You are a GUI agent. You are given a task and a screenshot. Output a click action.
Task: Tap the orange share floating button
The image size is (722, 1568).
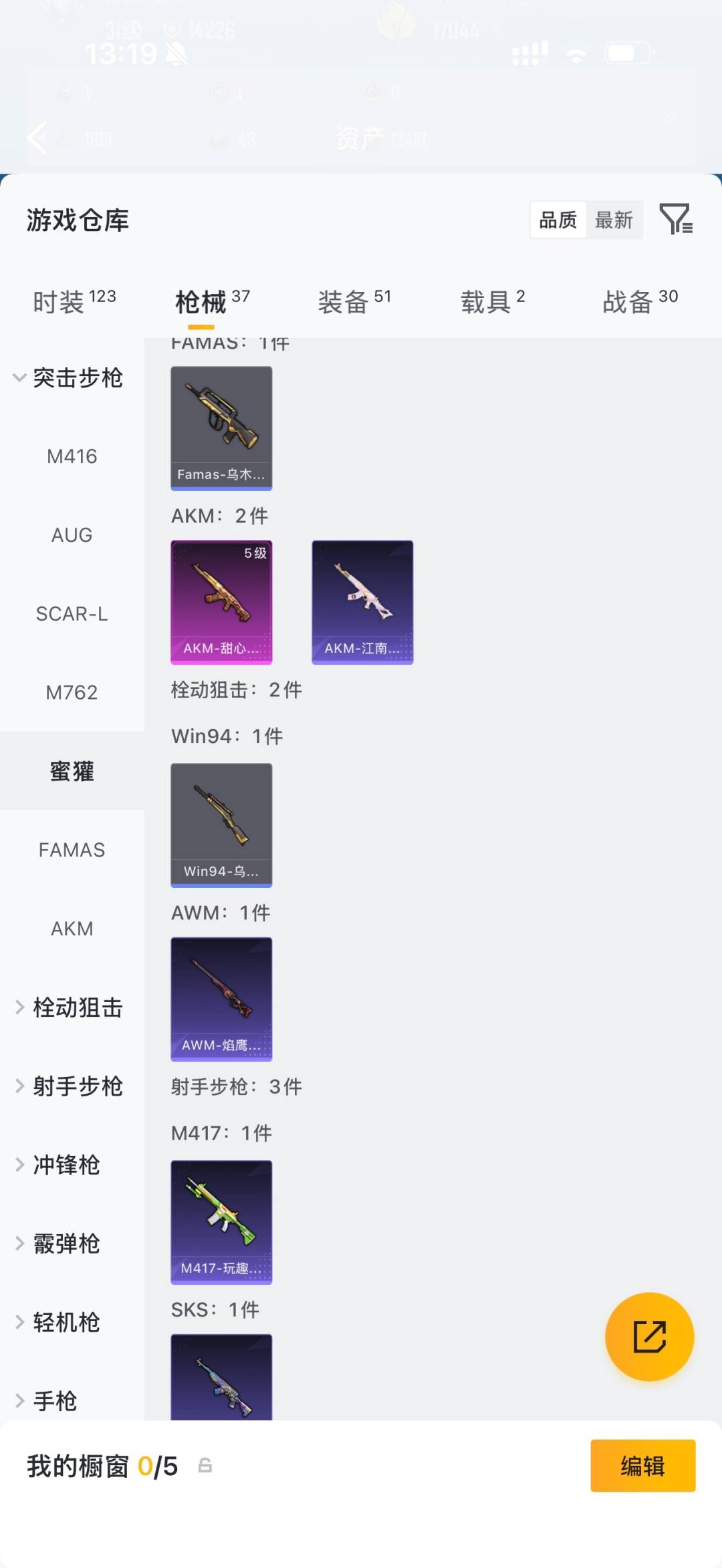649,1336
